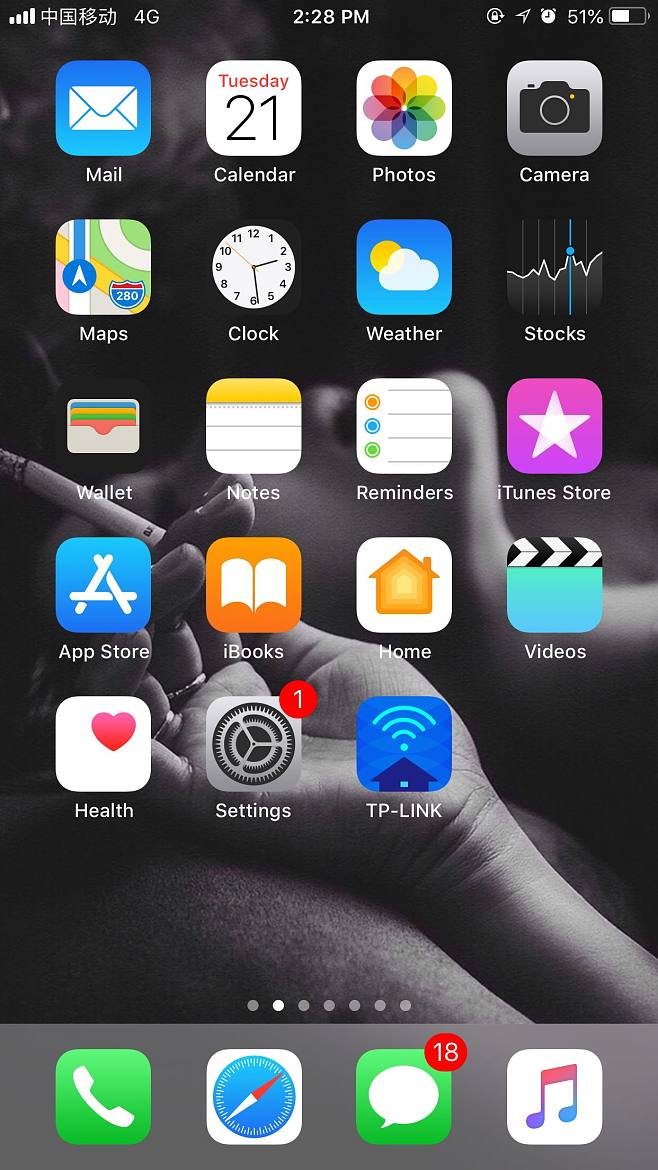Open the Stocks app

(554, 267)
